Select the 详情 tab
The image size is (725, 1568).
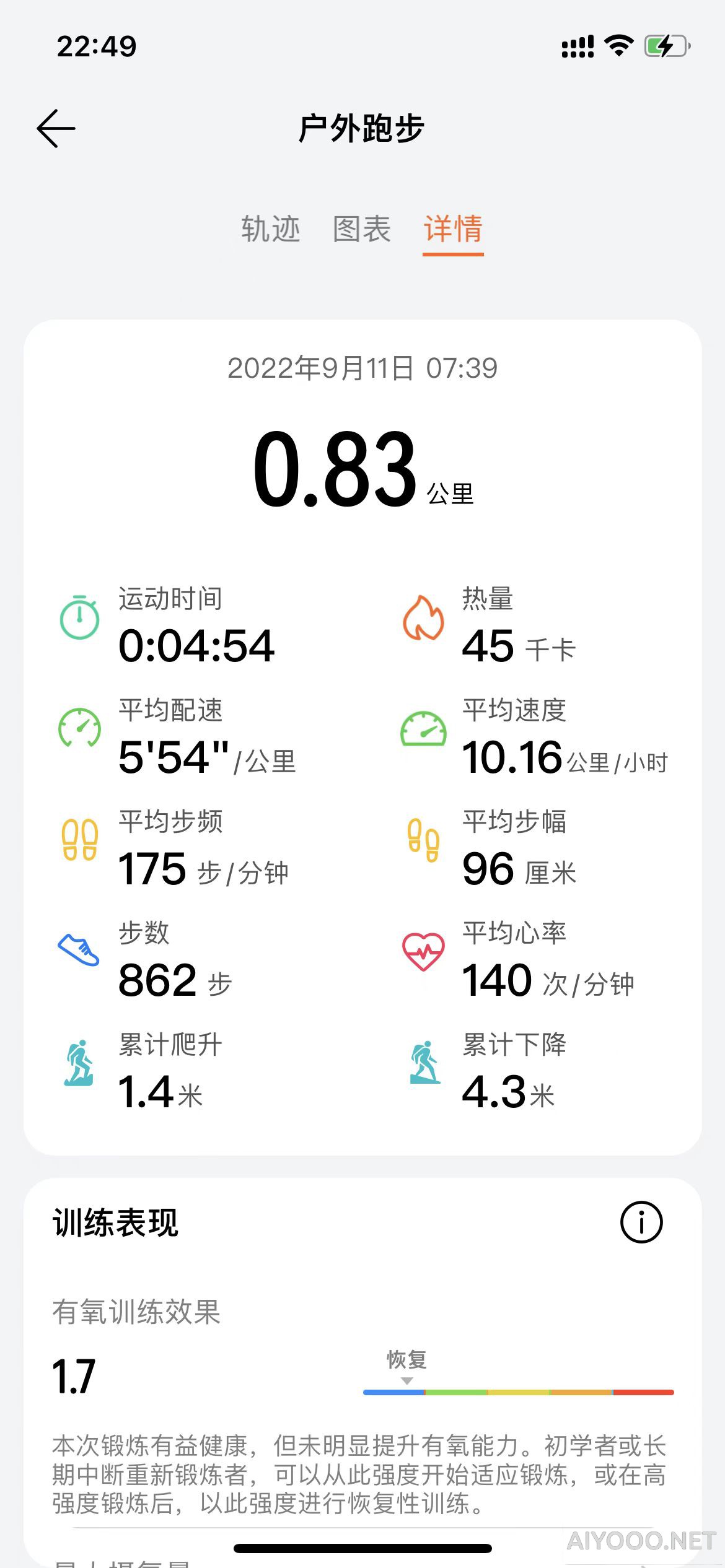(453, 229)
